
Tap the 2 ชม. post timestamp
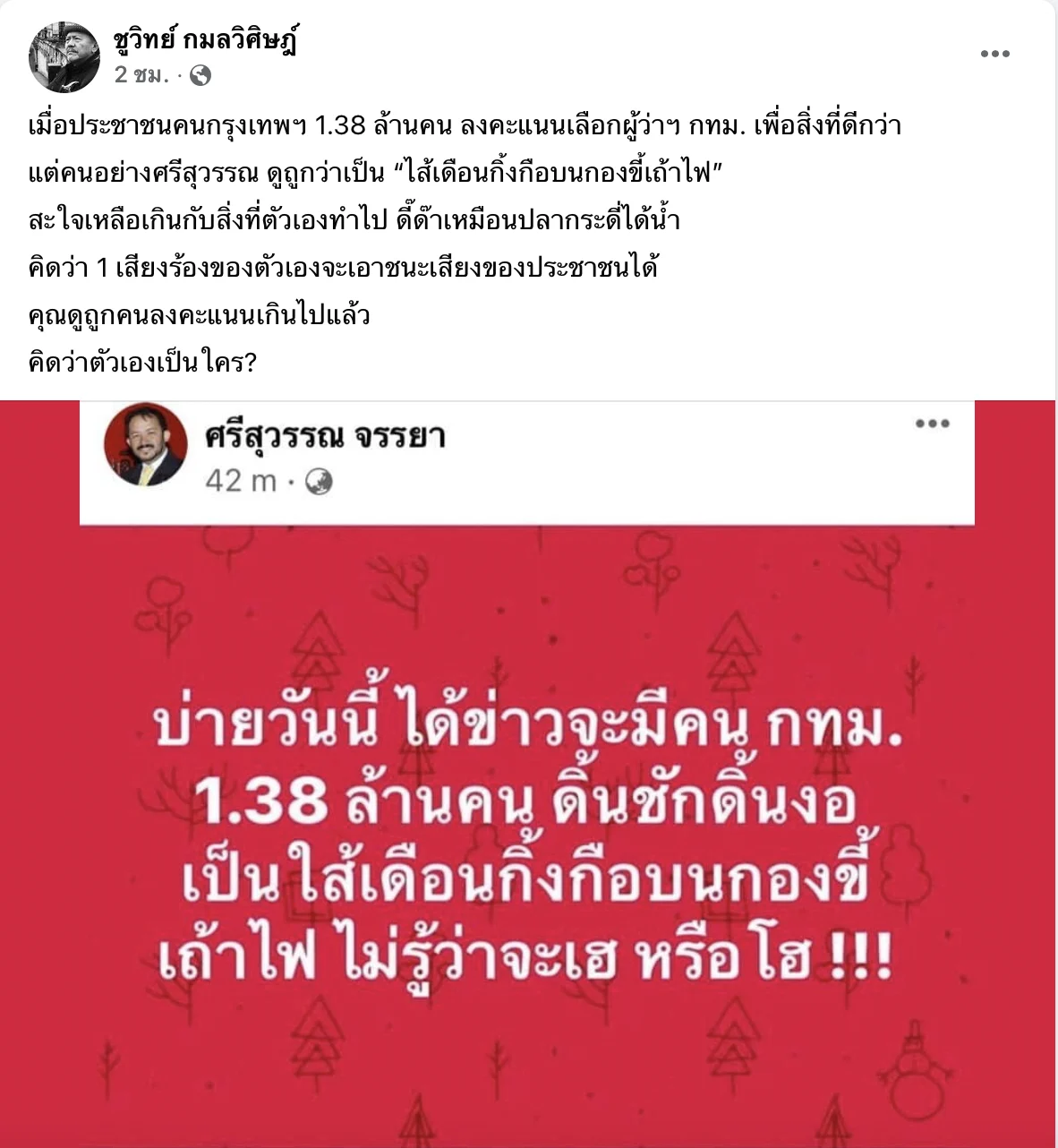(141, 75)
